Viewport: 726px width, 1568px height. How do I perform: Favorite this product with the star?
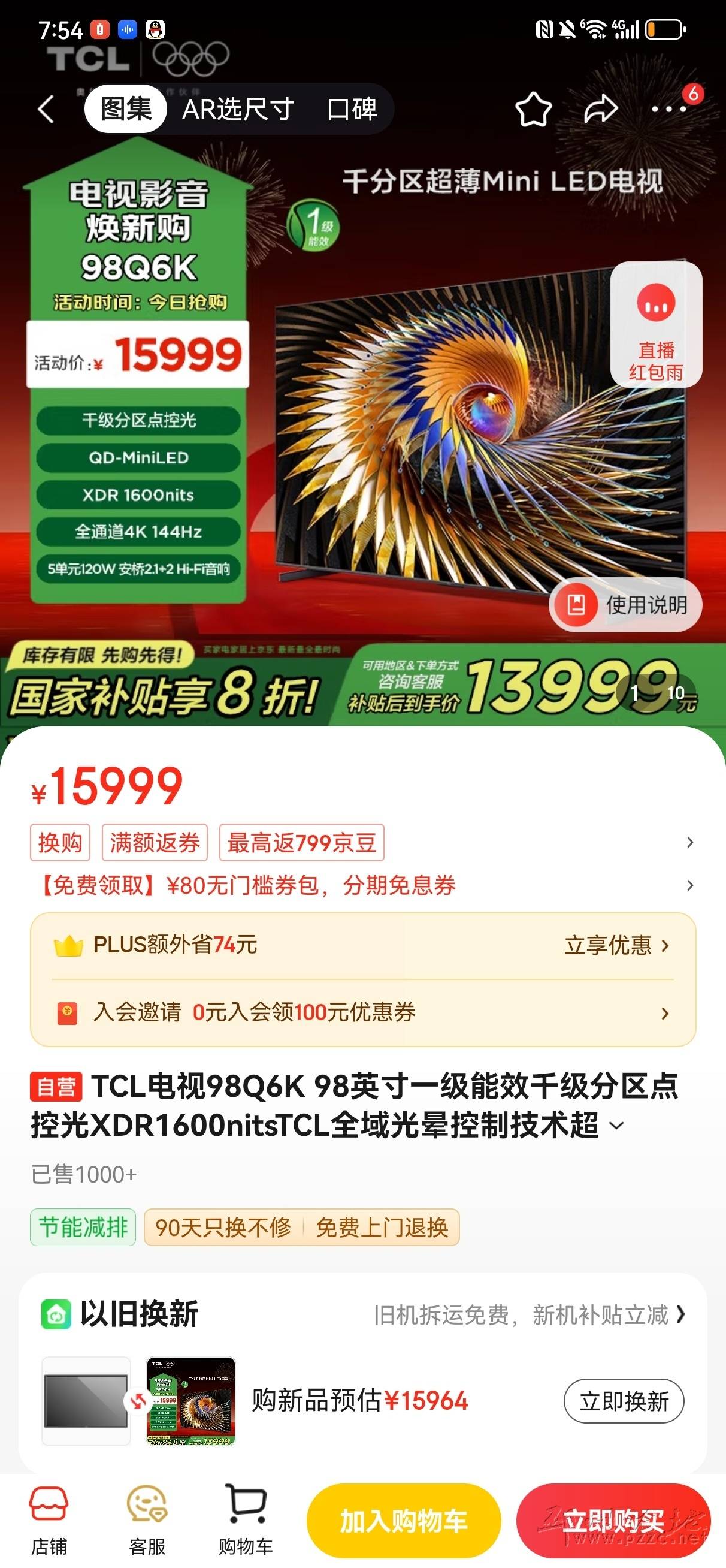(533, 110)
